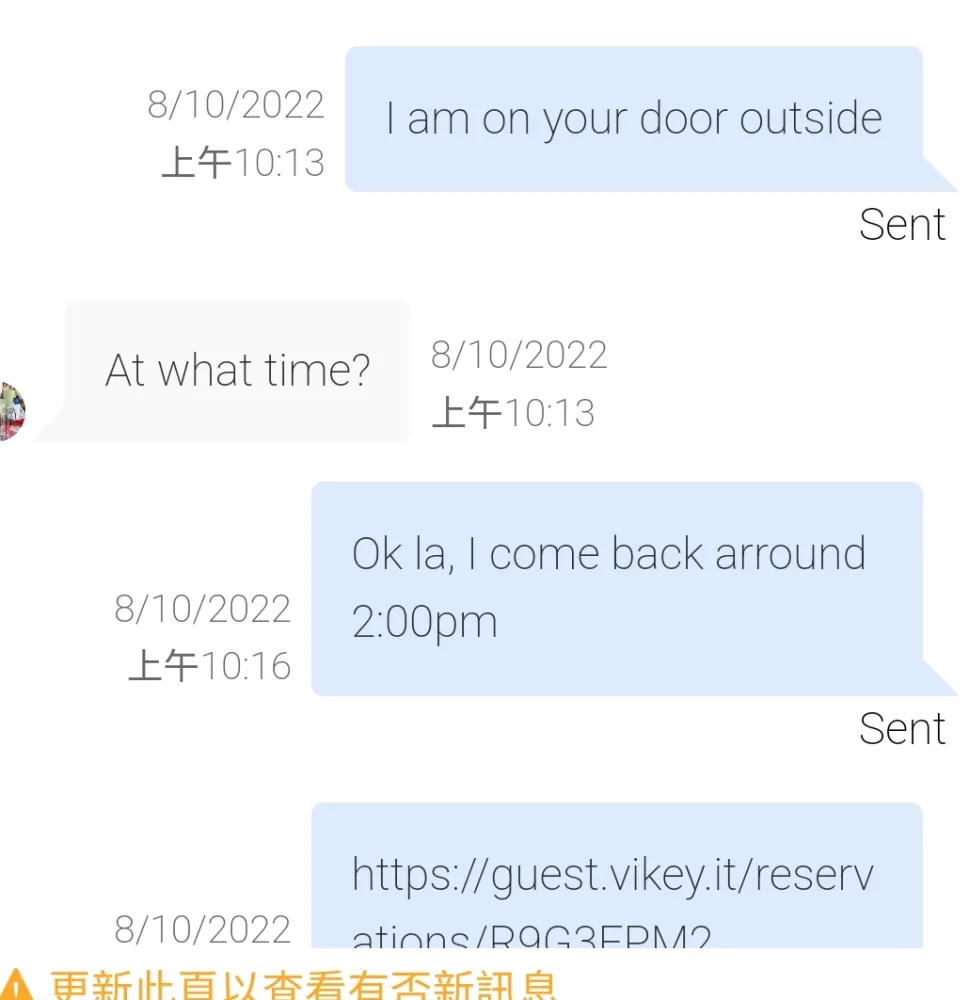Tap the refresh page warning banner
The height and width of the screenshot is (1000, 969).
(300, 985)
